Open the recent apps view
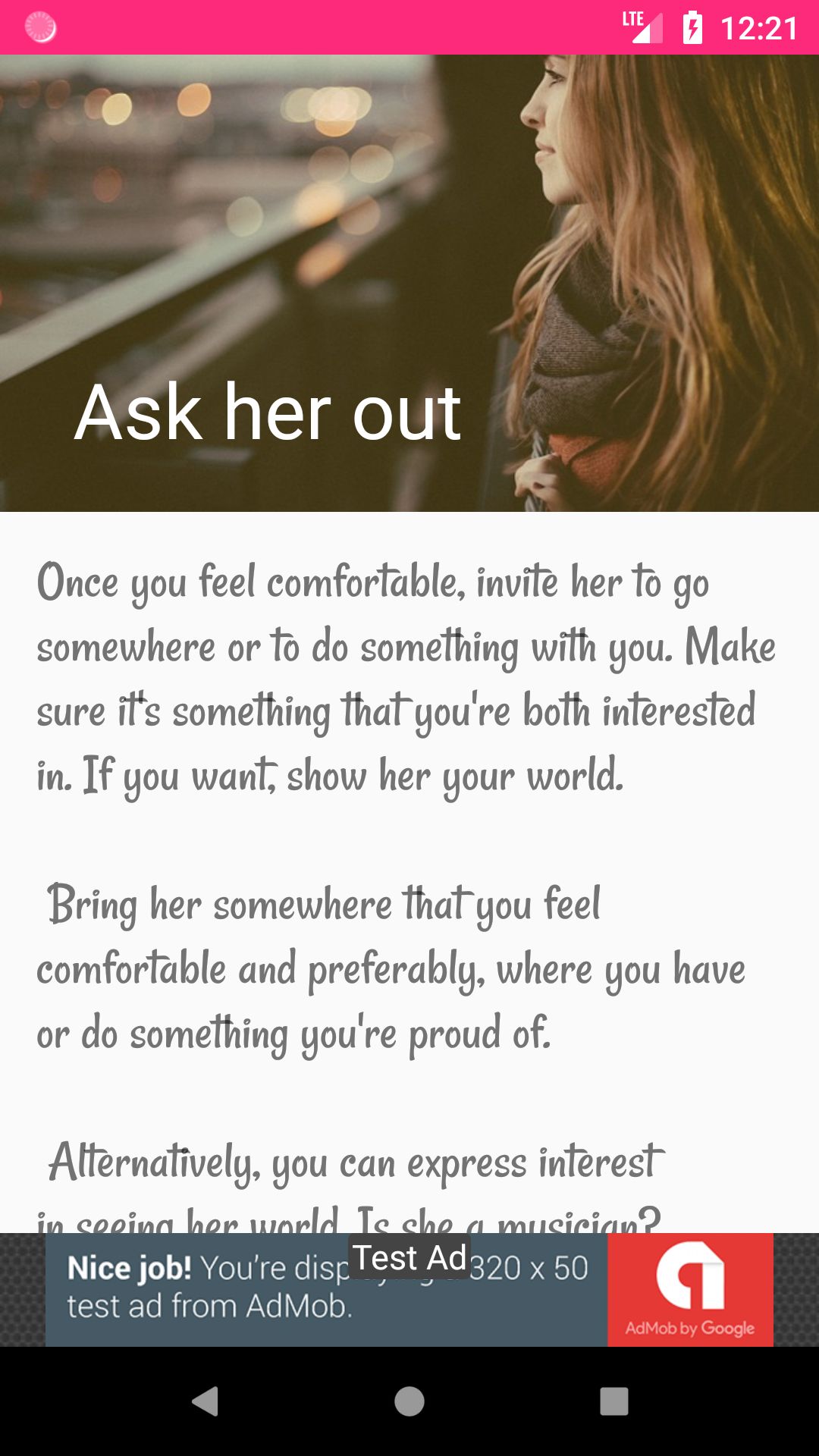The width and height of the screenshot is (819, 1456). [x=613, y=1401]
